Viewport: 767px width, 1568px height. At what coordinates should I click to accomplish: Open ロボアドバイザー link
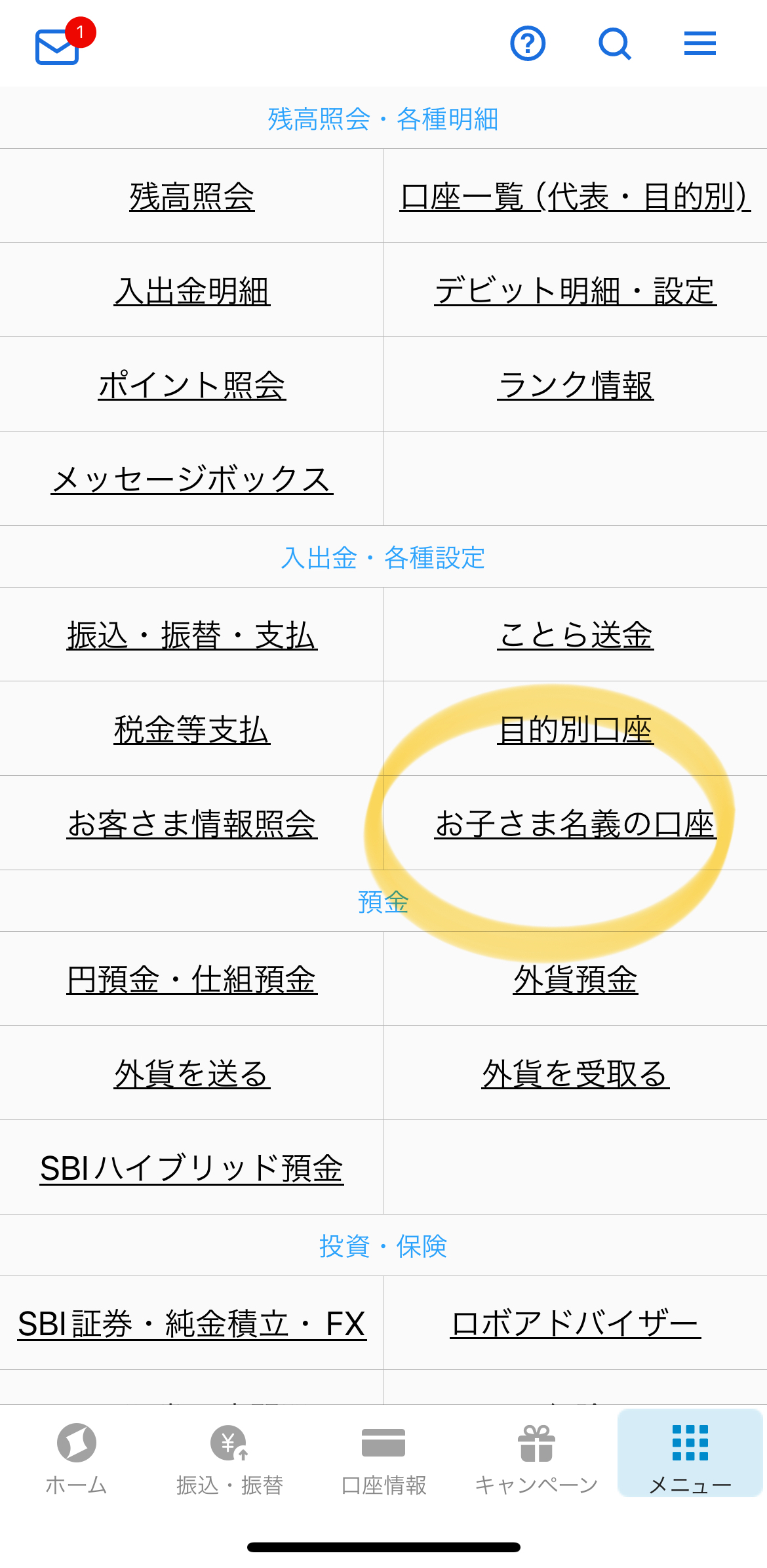pos(575,1323)
